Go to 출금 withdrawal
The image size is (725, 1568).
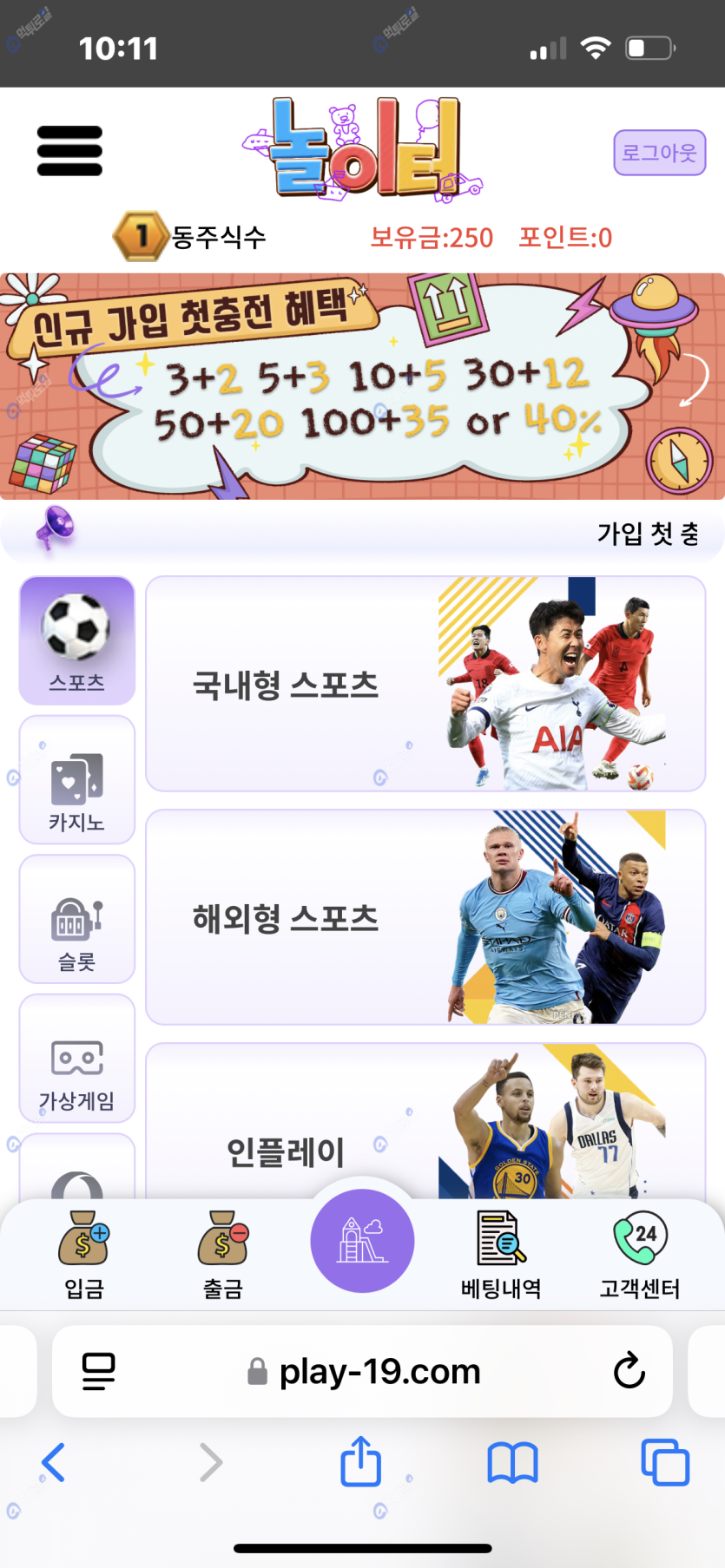tap(223, 1255)
